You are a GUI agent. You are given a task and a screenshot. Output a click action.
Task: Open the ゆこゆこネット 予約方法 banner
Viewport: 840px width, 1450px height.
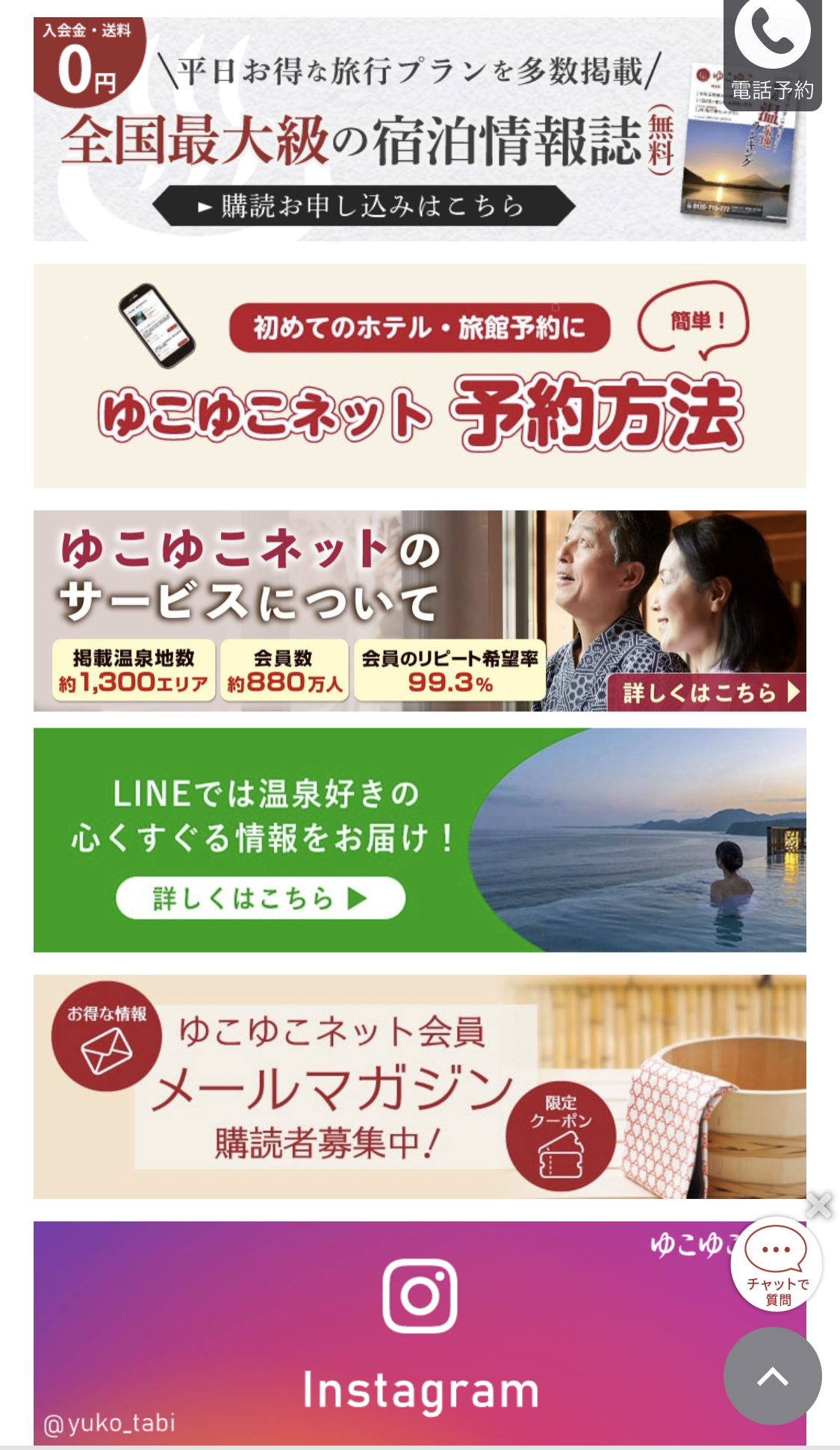tap(420, 376)
